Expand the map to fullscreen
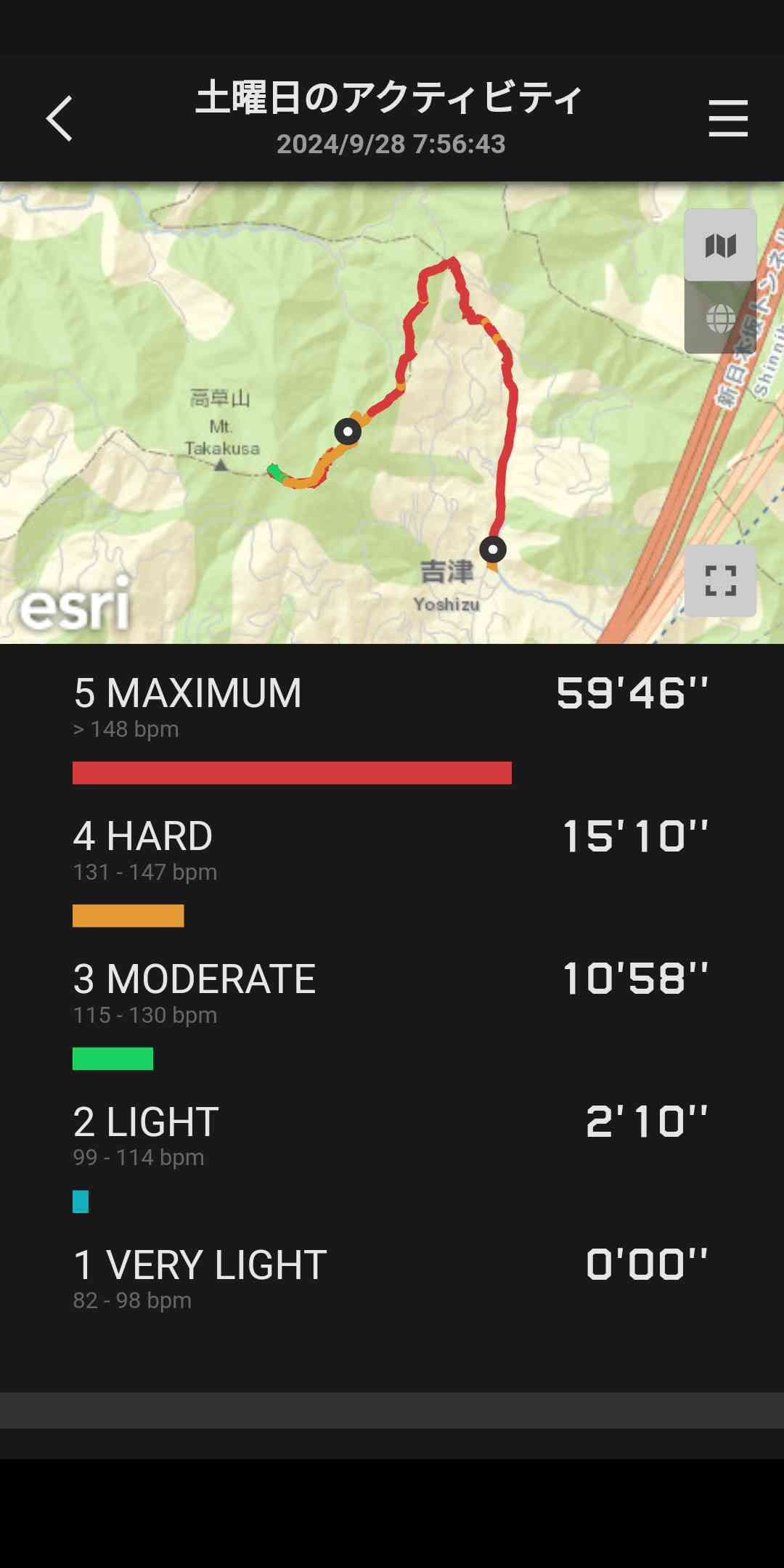784x1568 pixels. pyautogui.click(x=720, y=581)
